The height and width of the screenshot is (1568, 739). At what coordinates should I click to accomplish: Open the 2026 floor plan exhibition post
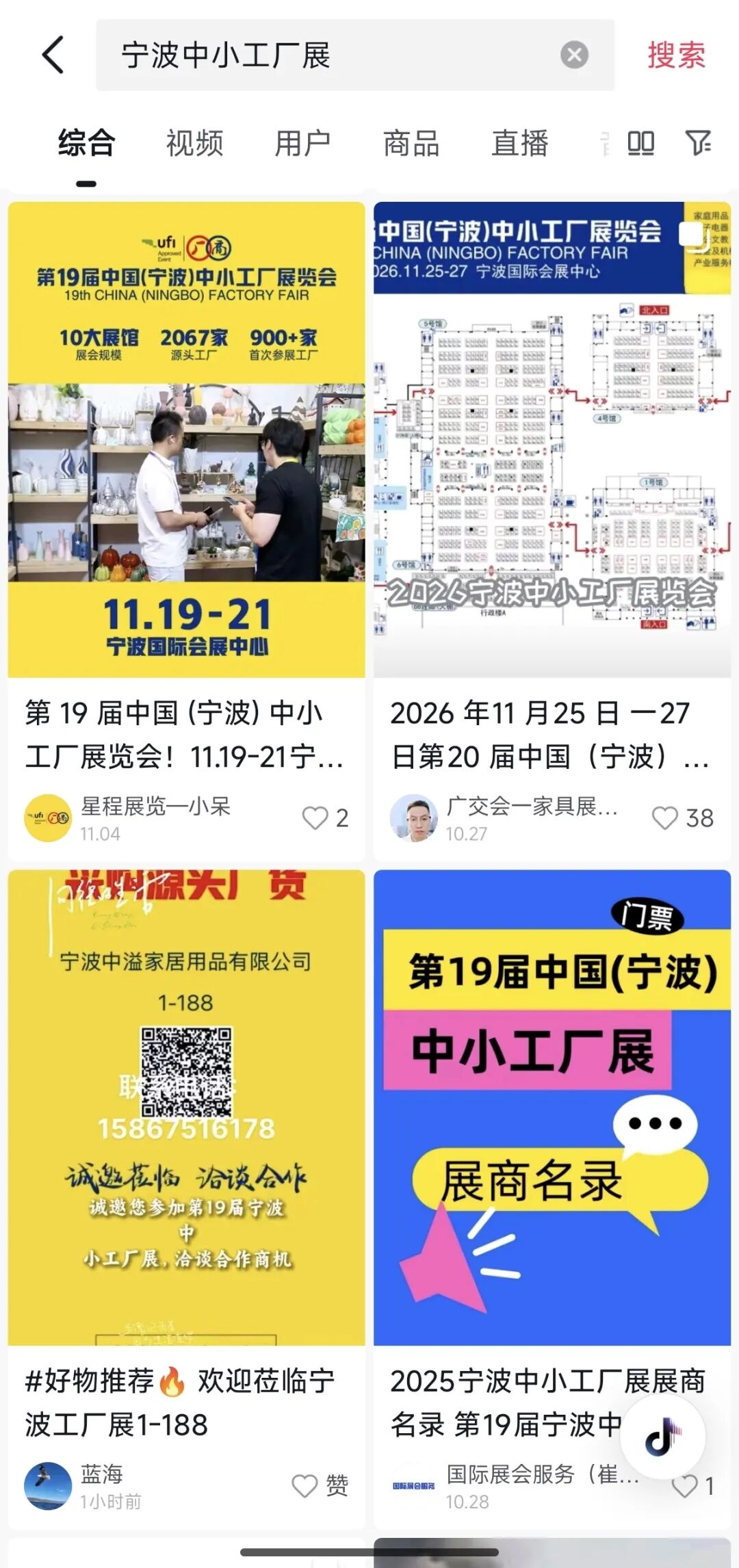[552, 439]
